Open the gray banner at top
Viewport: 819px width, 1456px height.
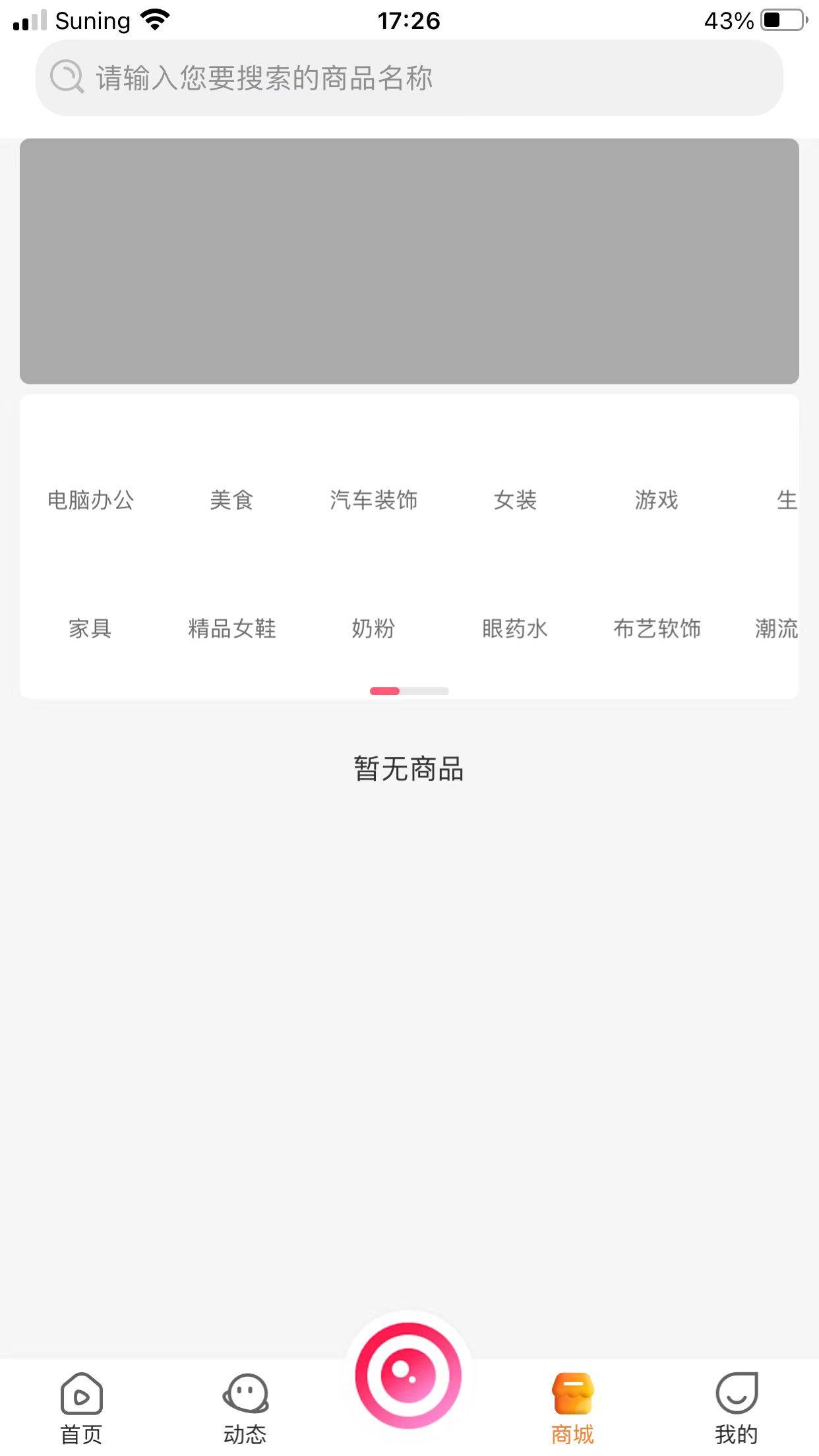409,261
